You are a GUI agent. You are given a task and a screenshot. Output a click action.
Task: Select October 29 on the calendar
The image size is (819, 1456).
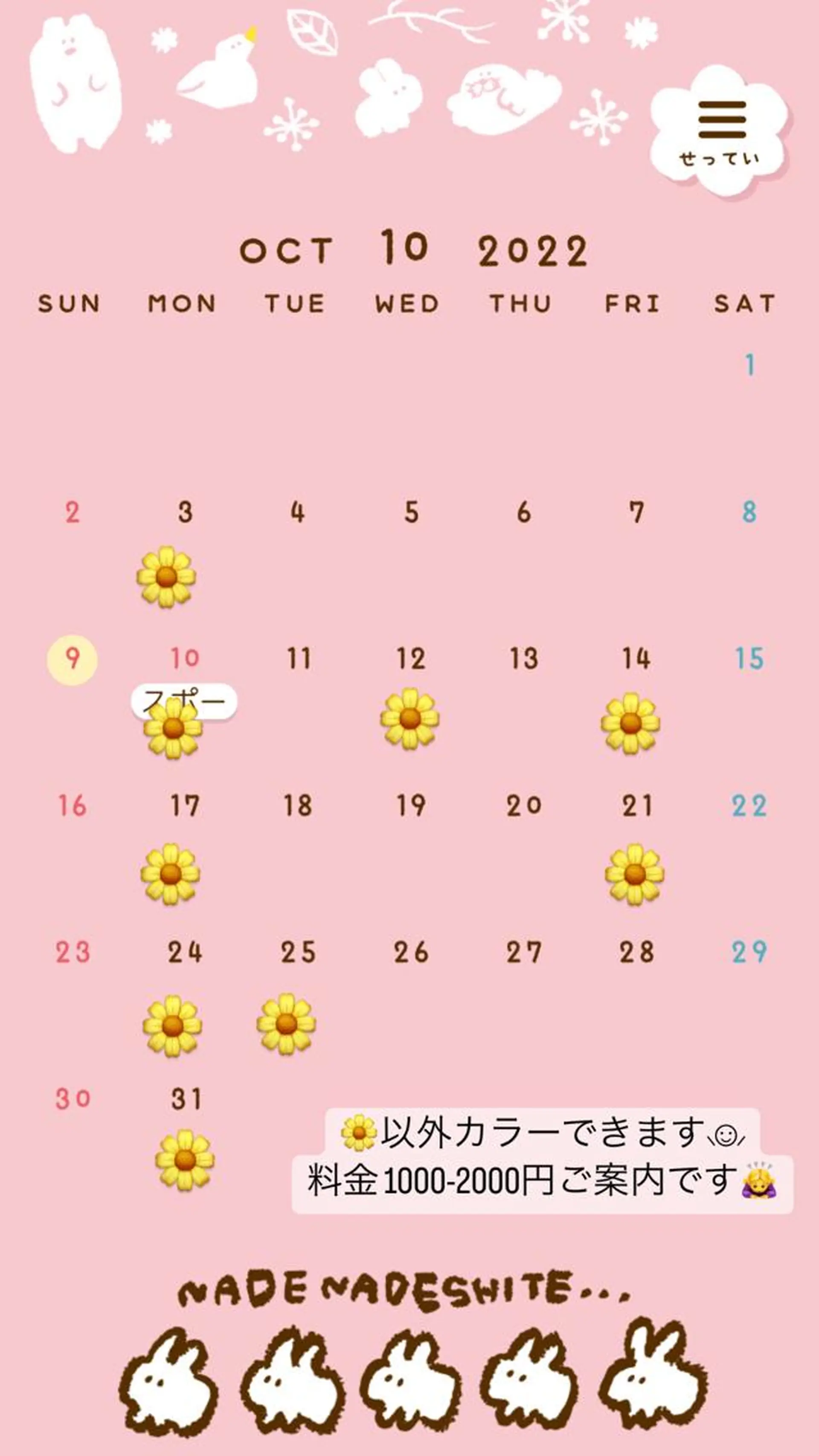[749, 952]
